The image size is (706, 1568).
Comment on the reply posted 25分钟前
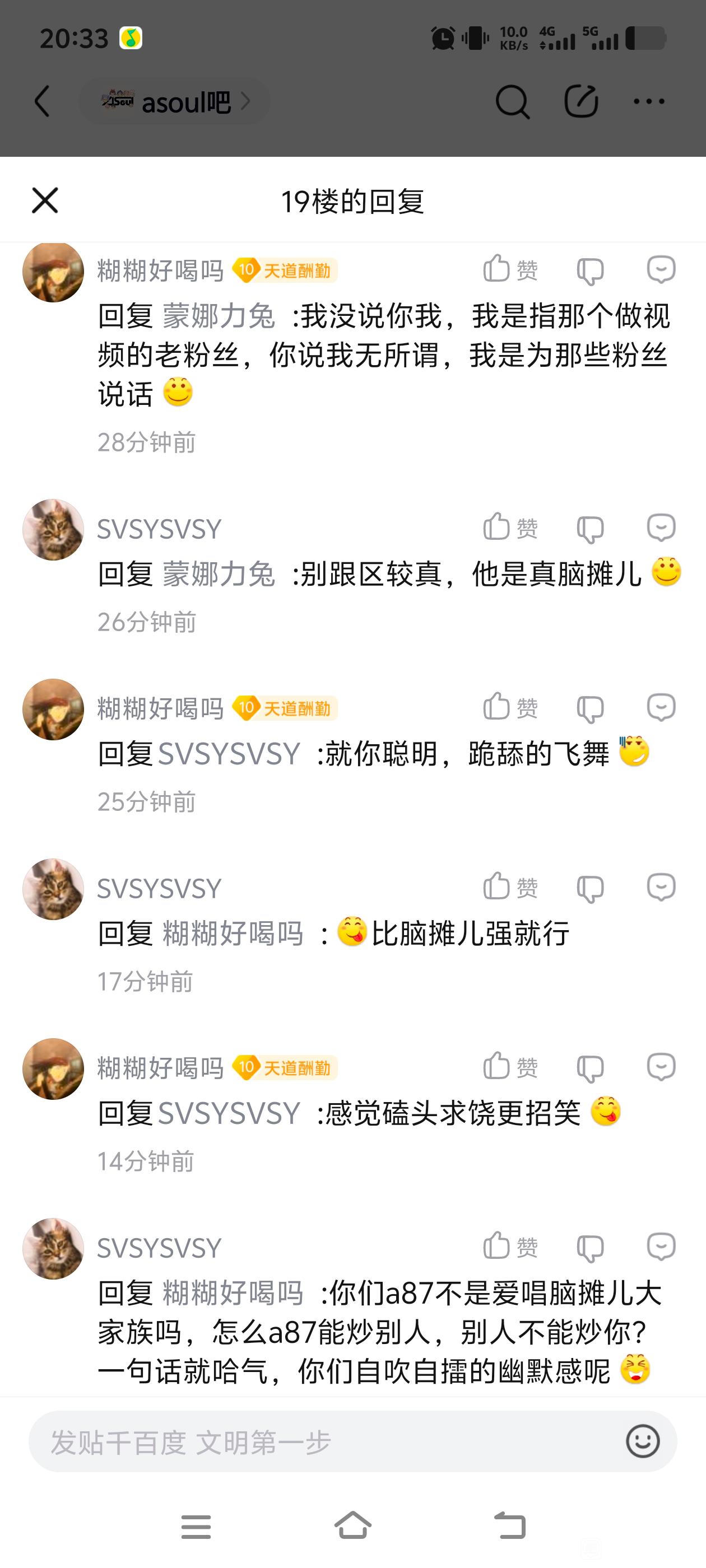(x=661, y=707)
